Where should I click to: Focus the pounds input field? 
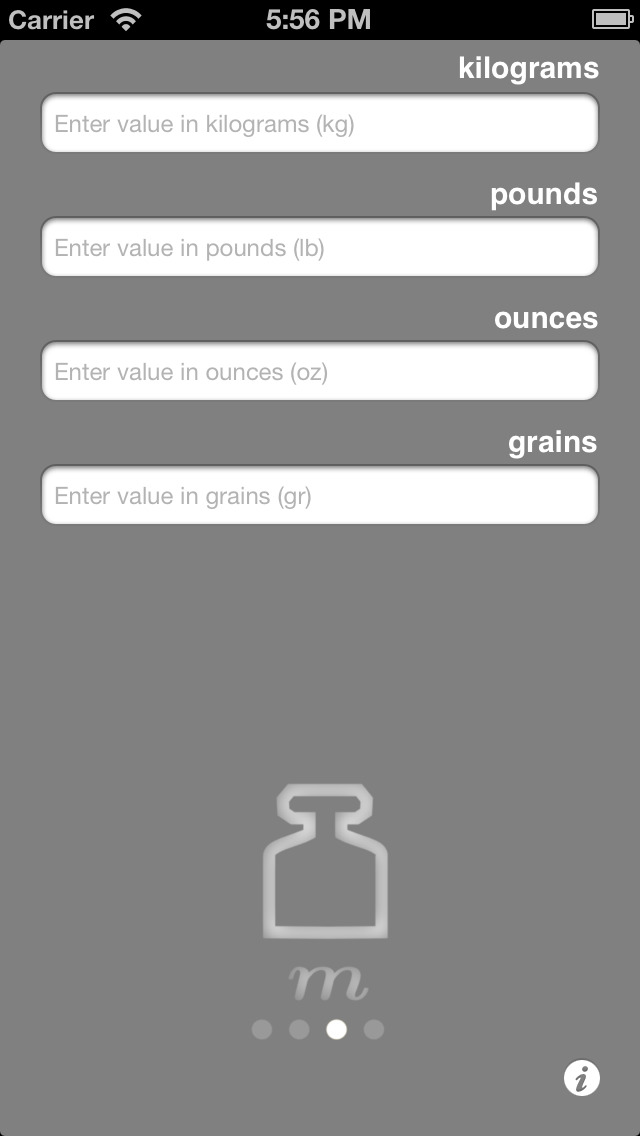coord(320,247)
